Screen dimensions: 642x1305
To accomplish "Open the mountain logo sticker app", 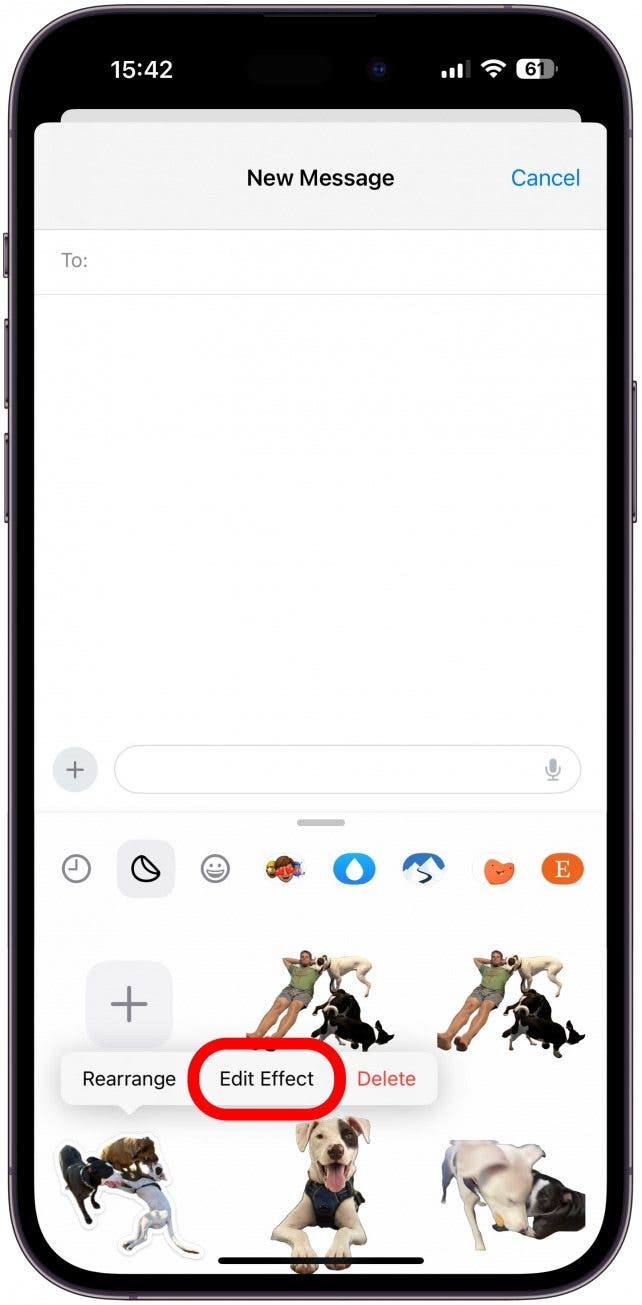I will point(423,869).
